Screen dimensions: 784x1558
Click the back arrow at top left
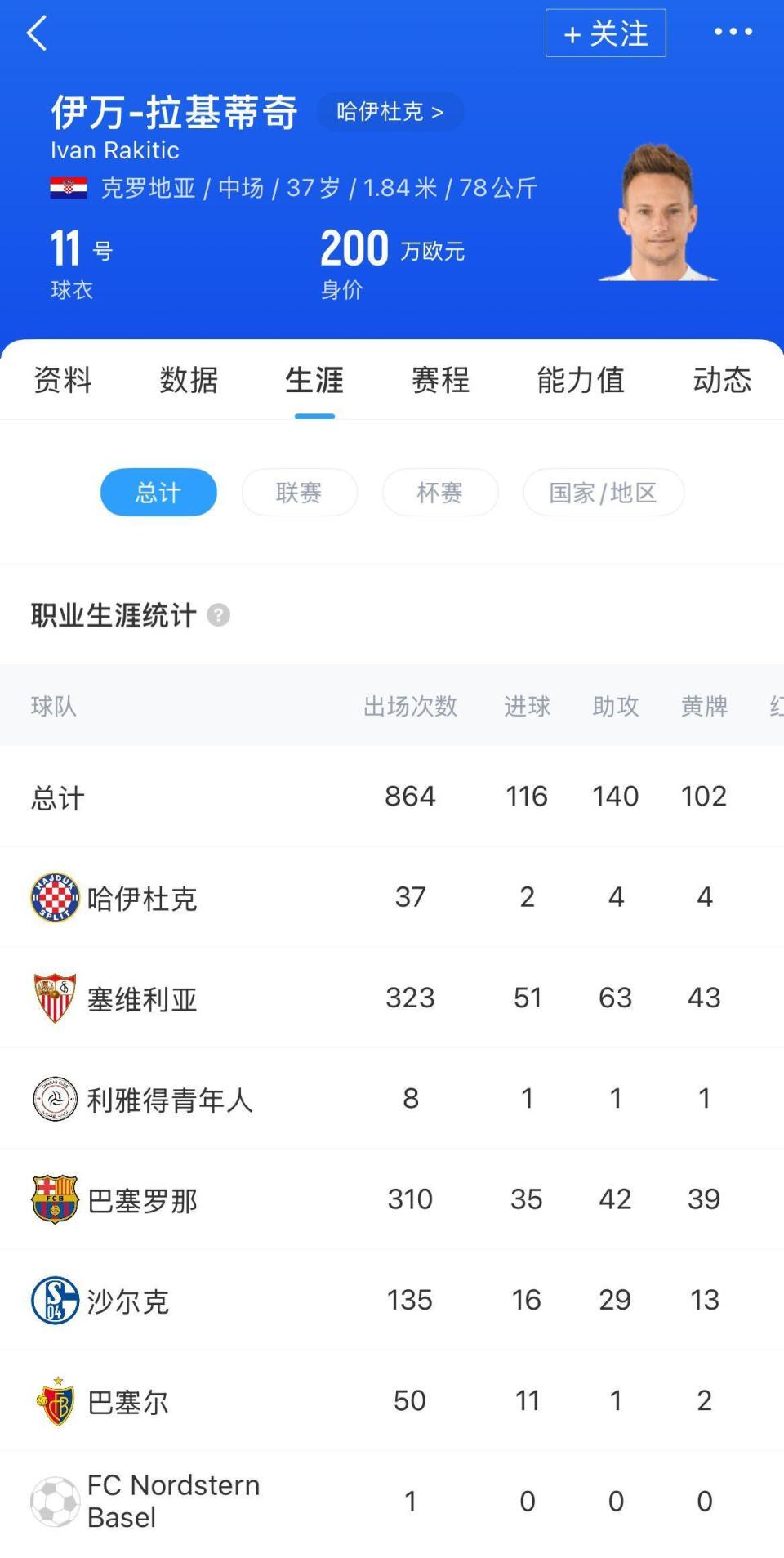point(34,33)
